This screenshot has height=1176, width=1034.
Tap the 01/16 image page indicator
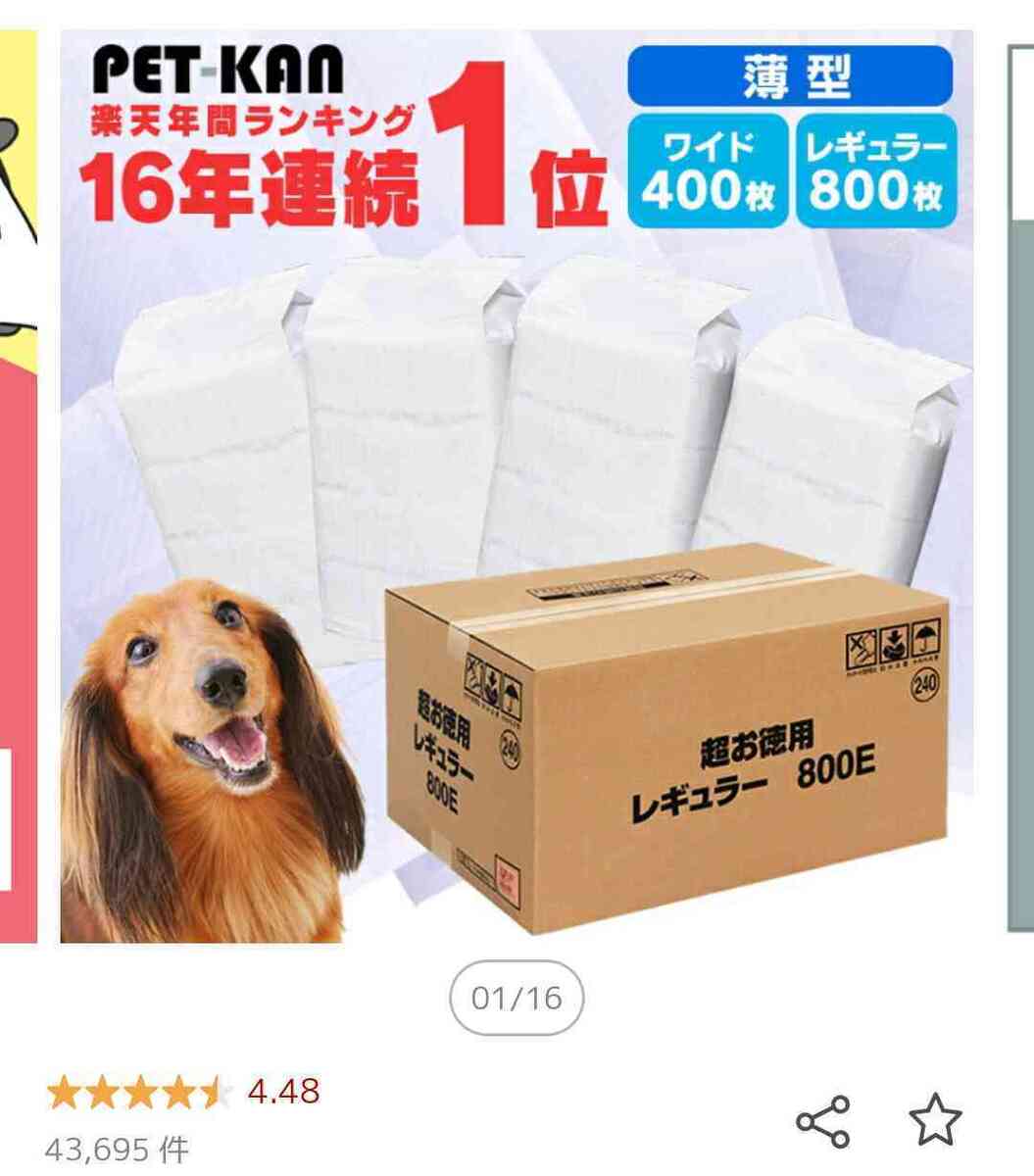[517, 999]
